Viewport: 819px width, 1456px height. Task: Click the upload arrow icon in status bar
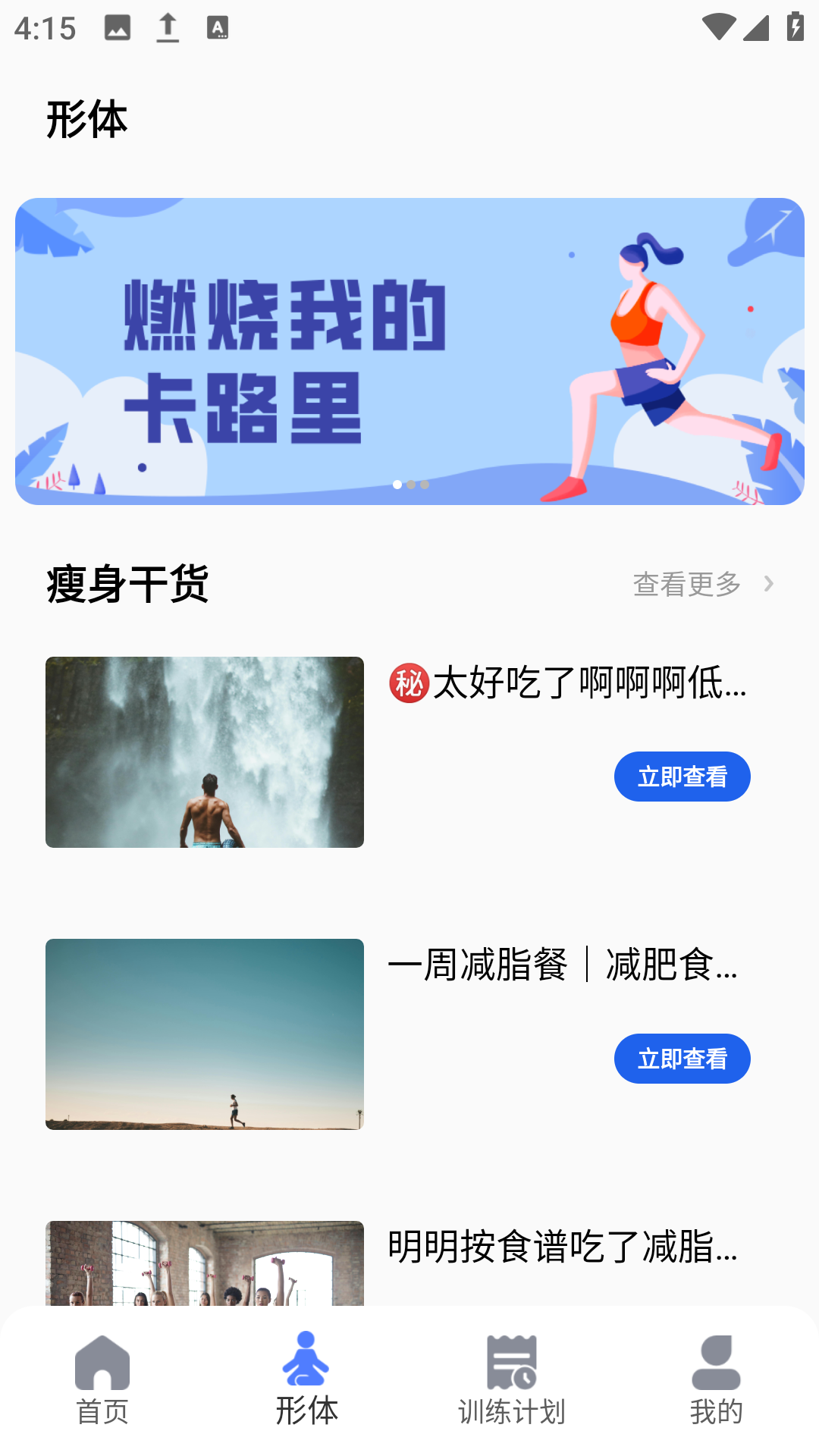click(167, 29)
